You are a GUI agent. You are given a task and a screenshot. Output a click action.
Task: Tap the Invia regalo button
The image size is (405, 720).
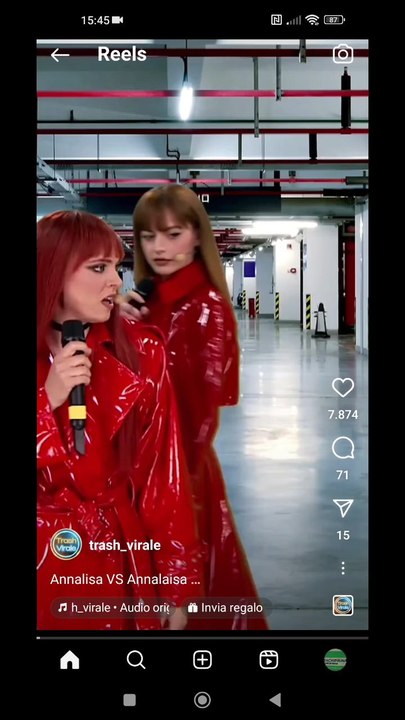225,608
